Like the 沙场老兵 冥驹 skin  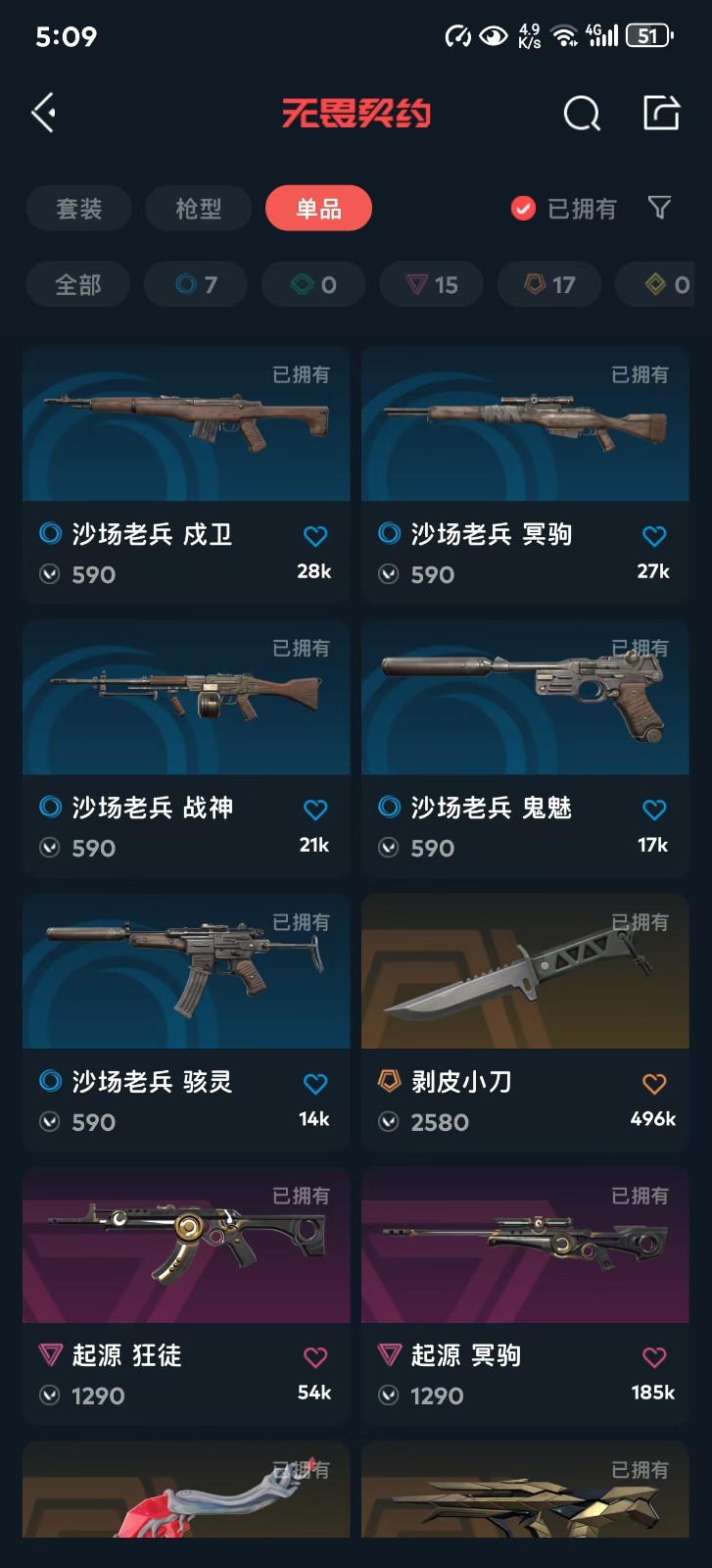pyautogui.click(x=654, y=536)
